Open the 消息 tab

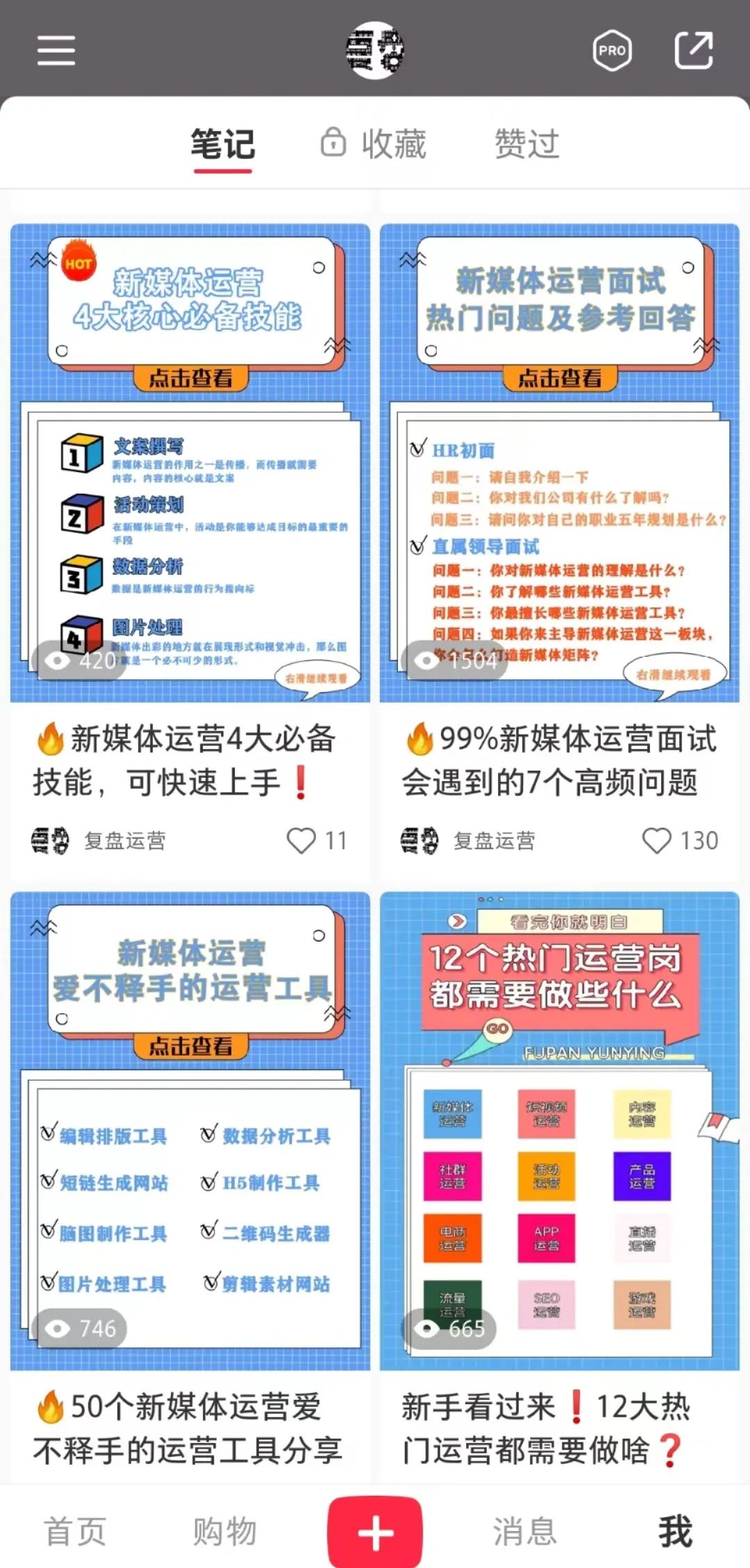tap(525, 1531)
